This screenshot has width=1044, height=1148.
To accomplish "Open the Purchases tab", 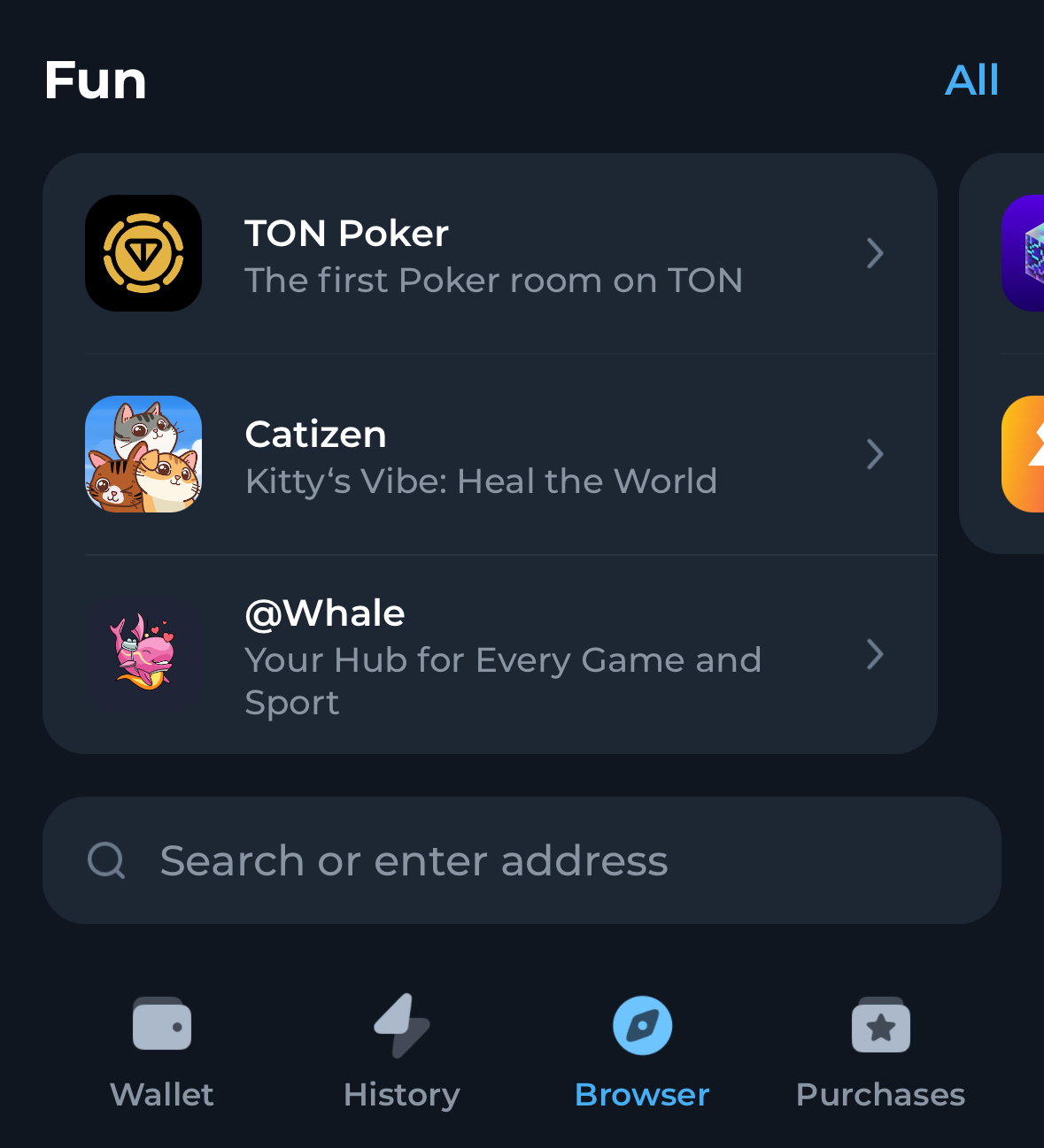I will [x=880, y=1051].
